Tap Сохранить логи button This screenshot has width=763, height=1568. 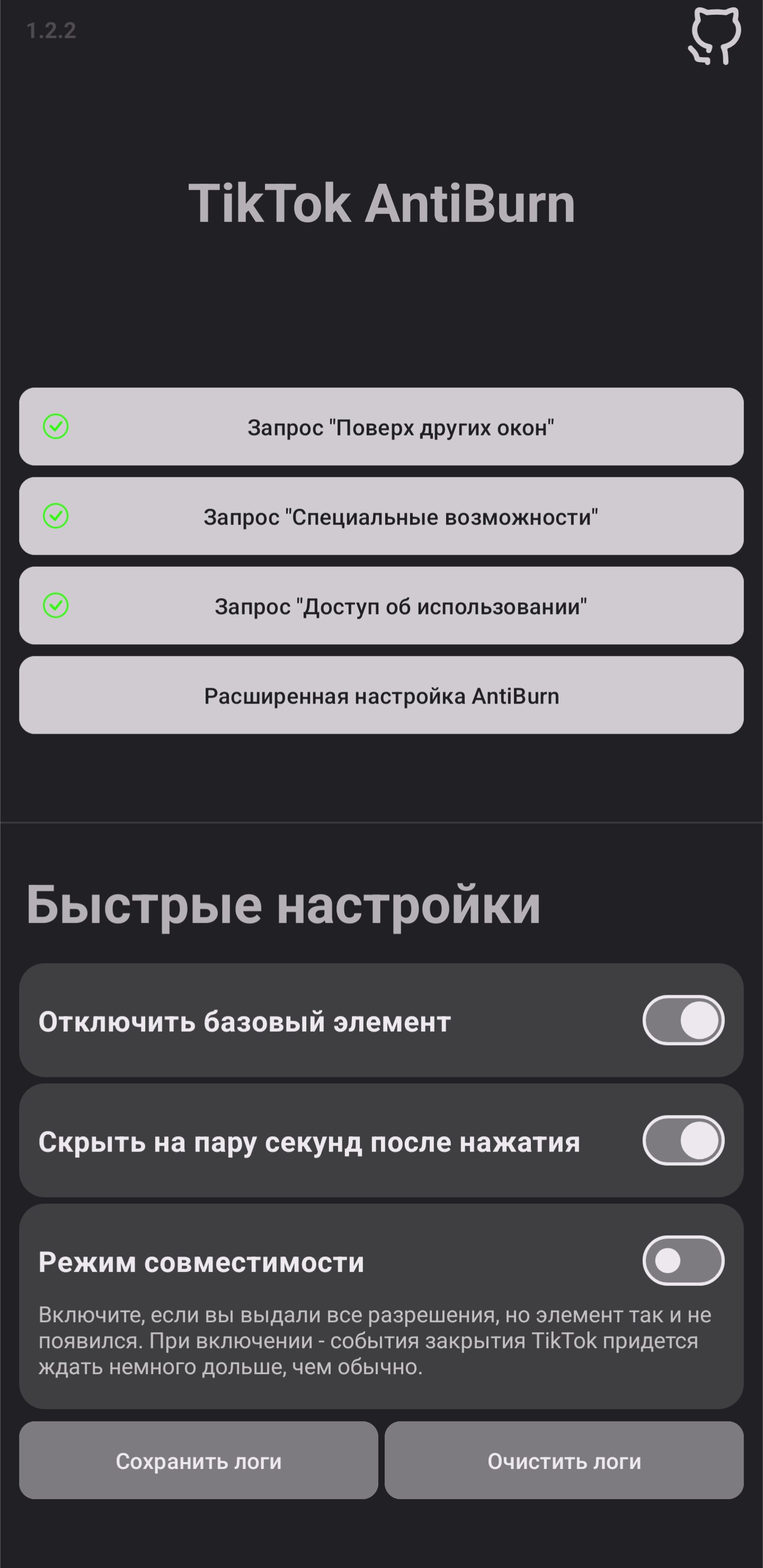point(199,1461)
